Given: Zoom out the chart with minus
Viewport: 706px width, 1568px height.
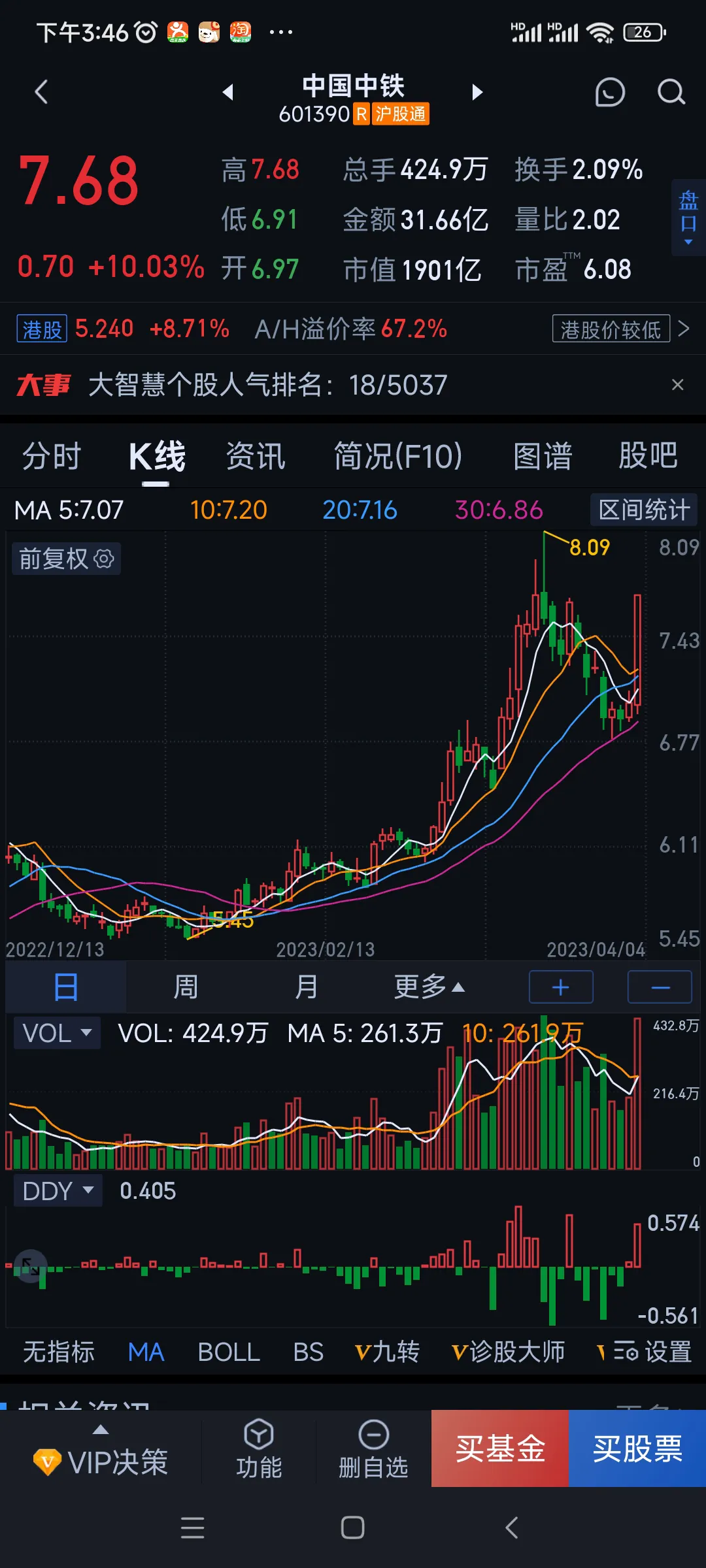Looking at the screenshot, I should pyautogui.click(x=660, y=987).
